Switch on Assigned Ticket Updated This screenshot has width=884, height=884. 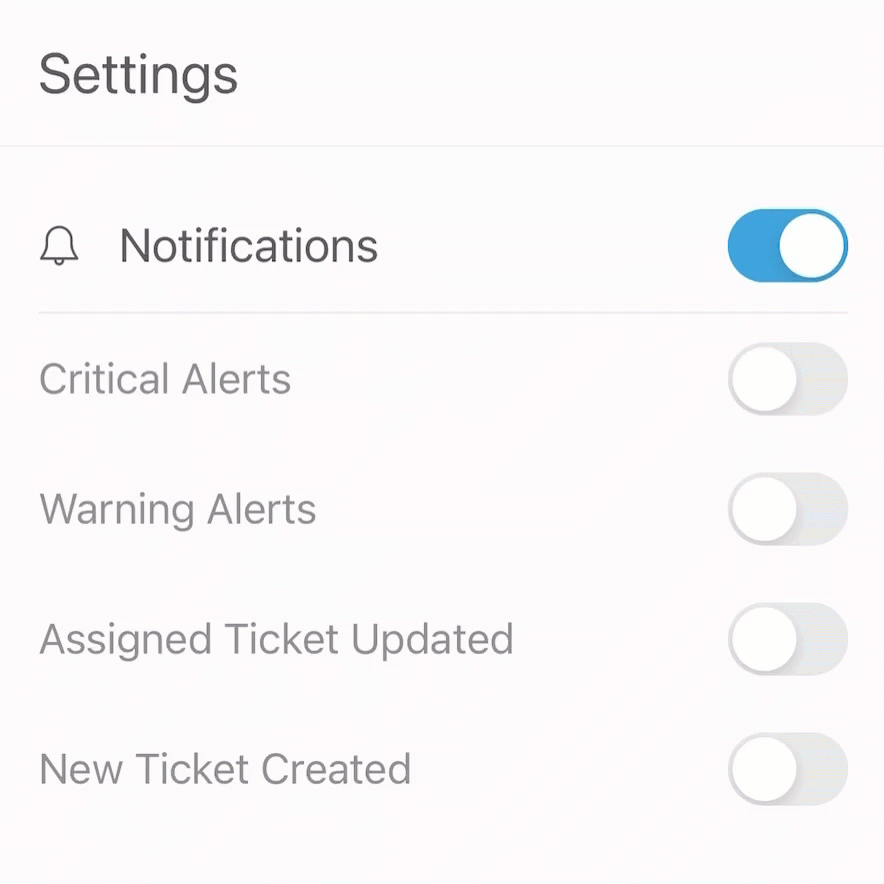[x=787, y=639]
